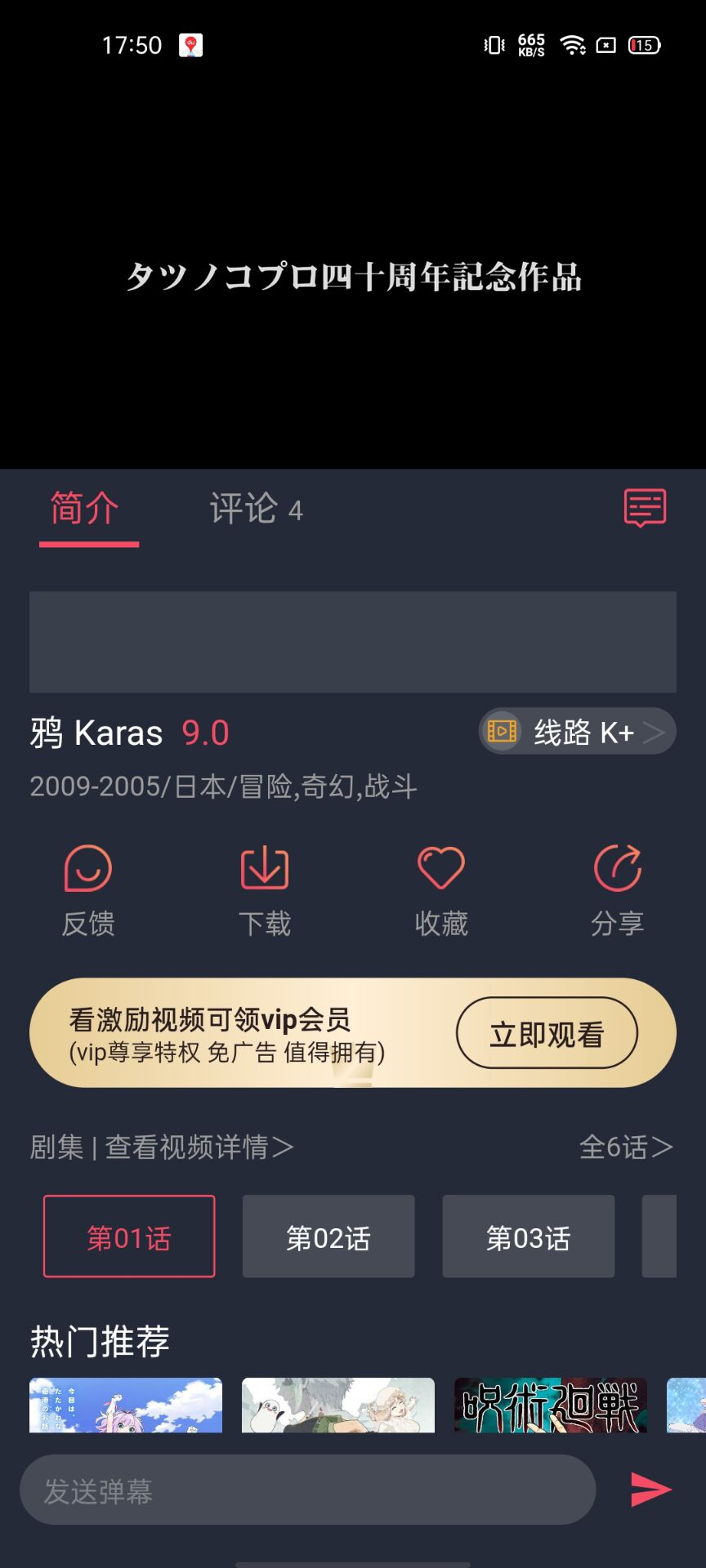Tap 反馈 to send feedback
Screen dimensions: 706x1568
pos(88,889)
